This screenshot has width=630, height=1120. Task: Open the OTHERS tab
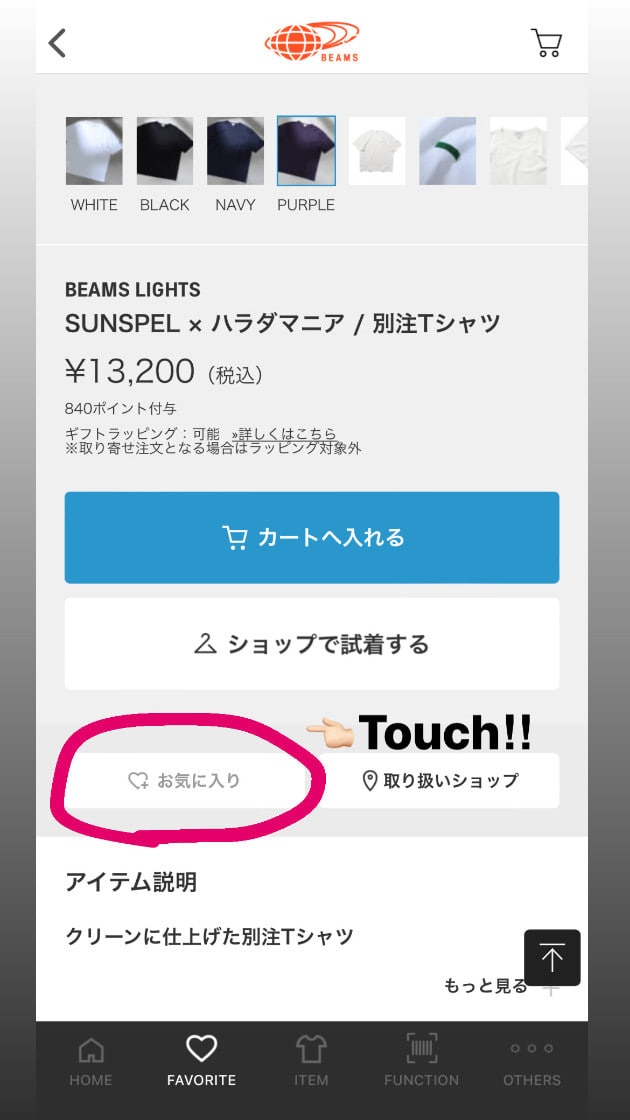pos(531,1061)
